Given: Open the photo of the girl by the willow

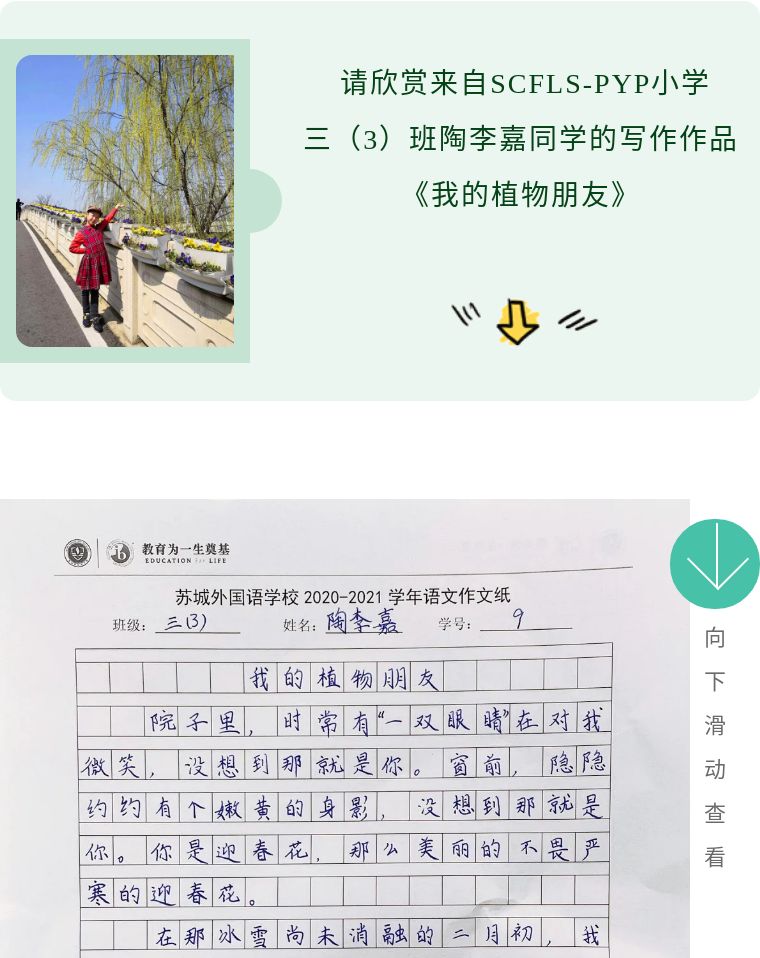Looking at the screenshot, I should tap(125, 201).
